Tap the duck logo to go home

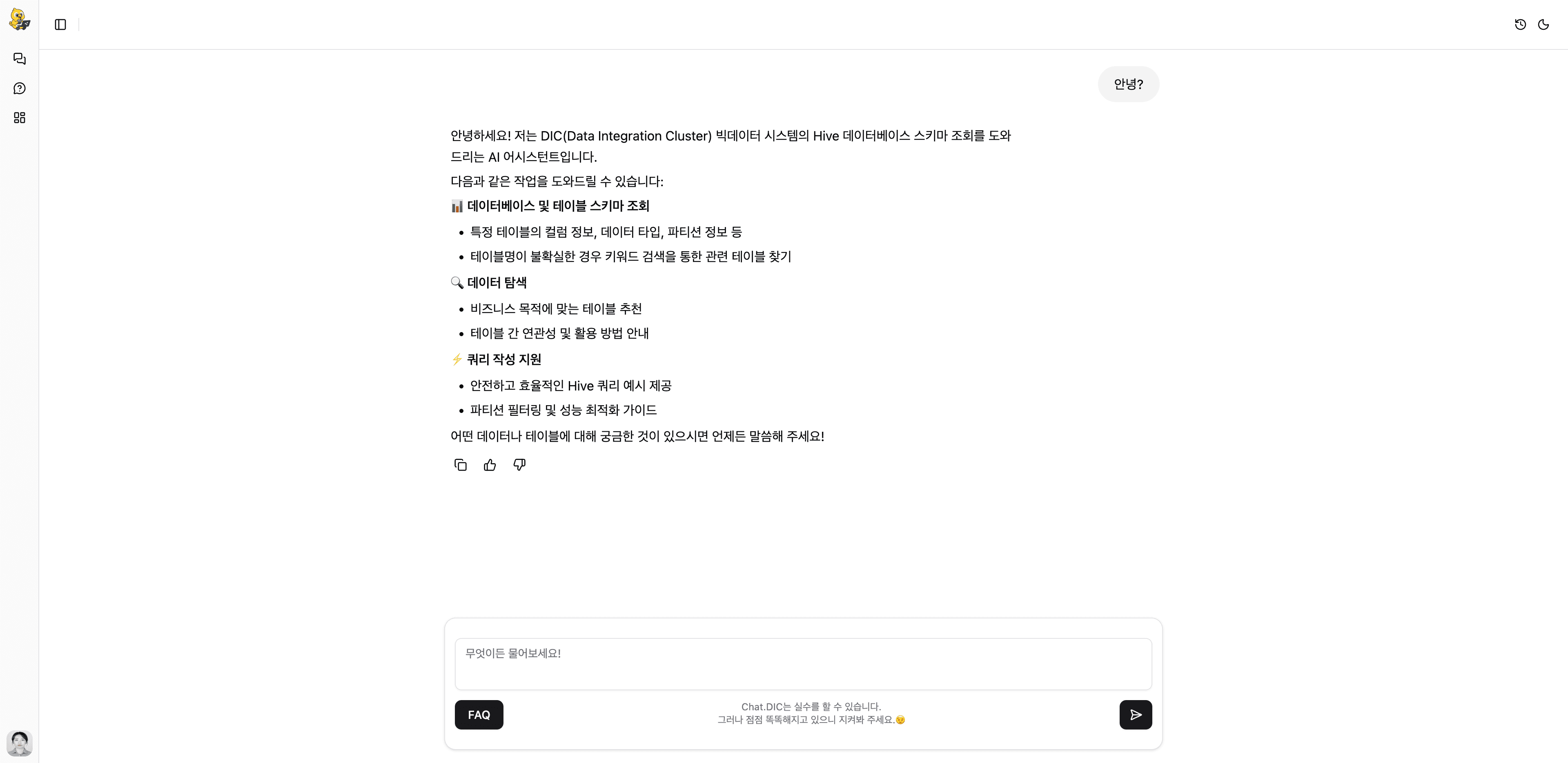[x=20, y=20]
